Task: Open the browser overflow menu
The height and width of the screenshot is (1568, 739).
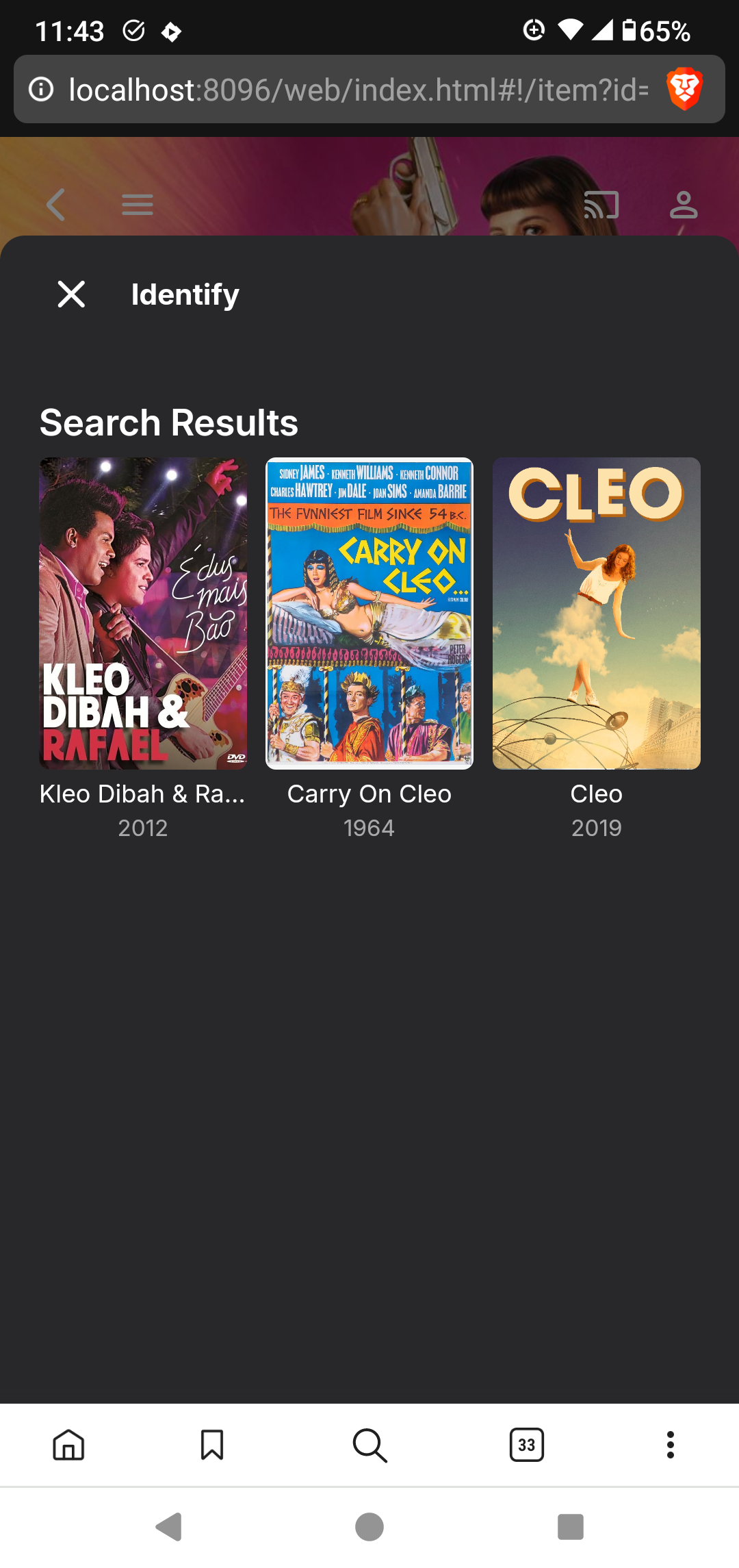Action: tap(671, 1445)
